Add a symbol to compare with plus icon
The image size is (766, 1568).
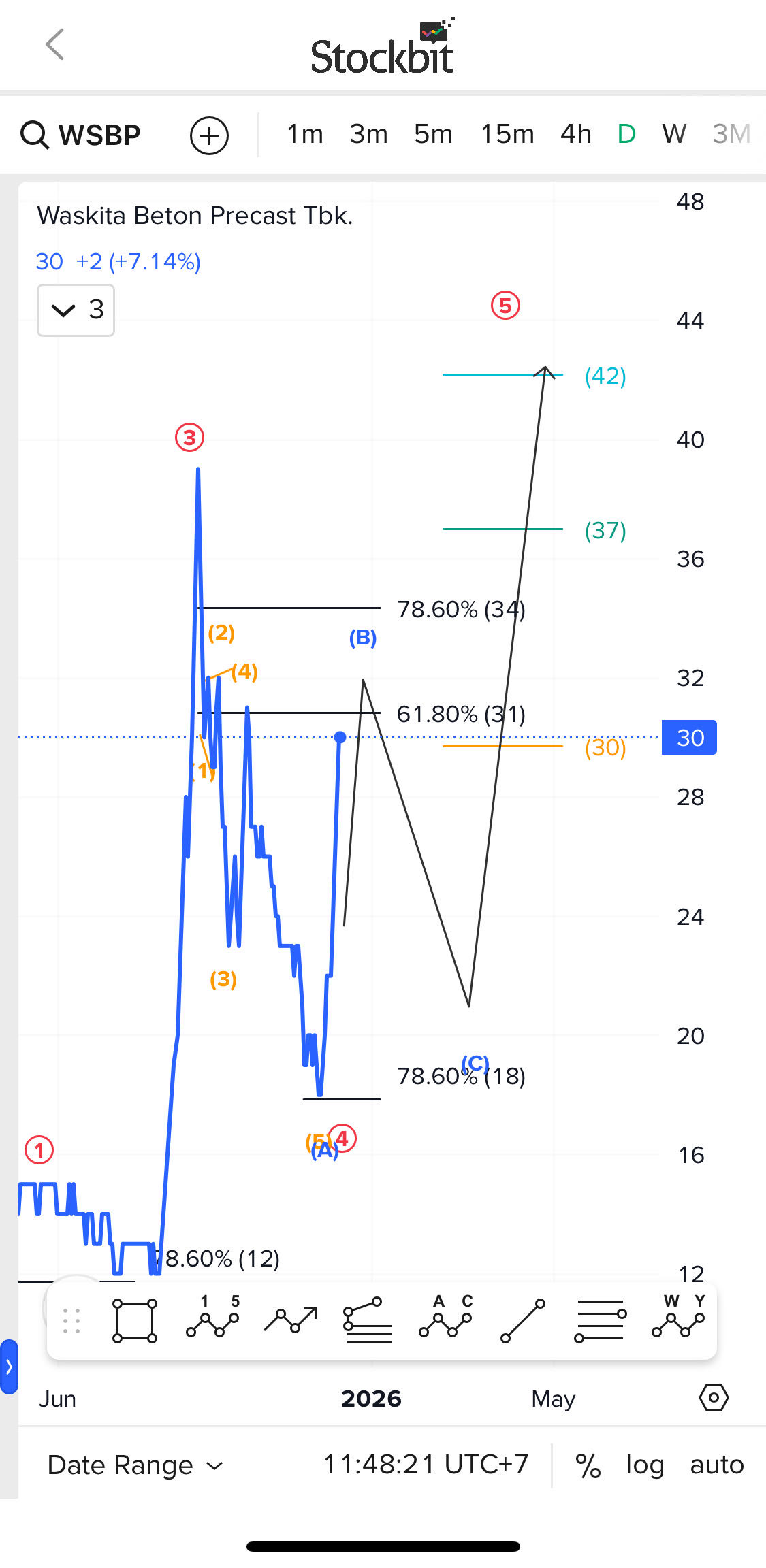pos(209,135)
